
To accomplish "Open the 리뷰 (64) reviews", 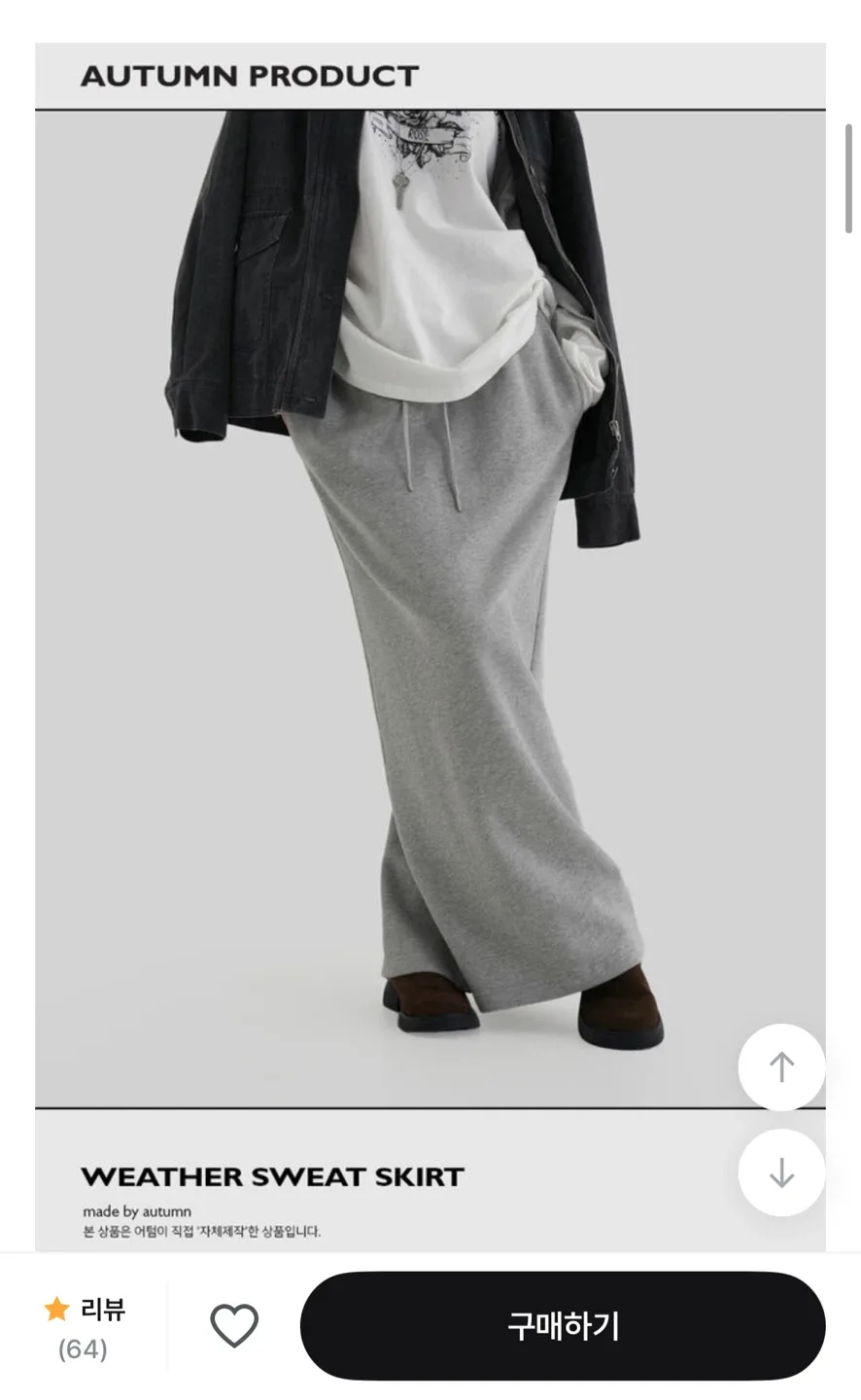I will (85, 1328).
